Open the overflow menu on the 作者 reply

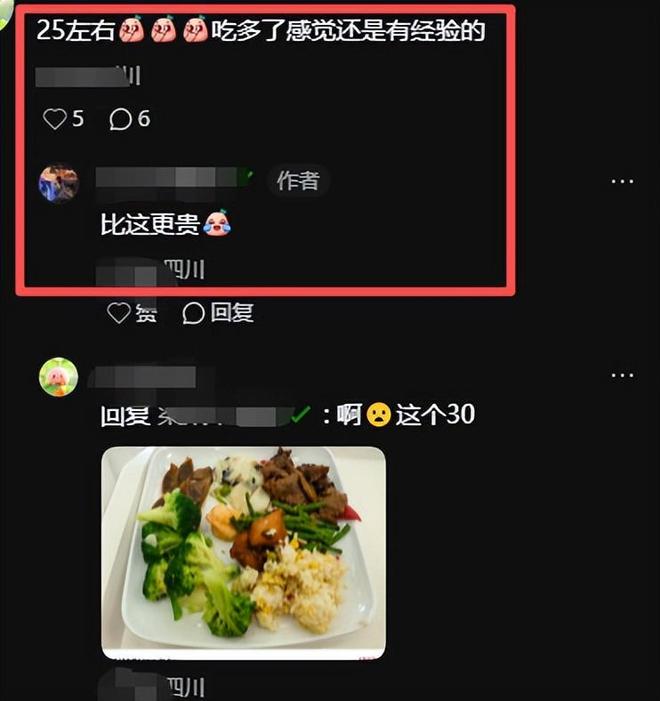point(622,181)
